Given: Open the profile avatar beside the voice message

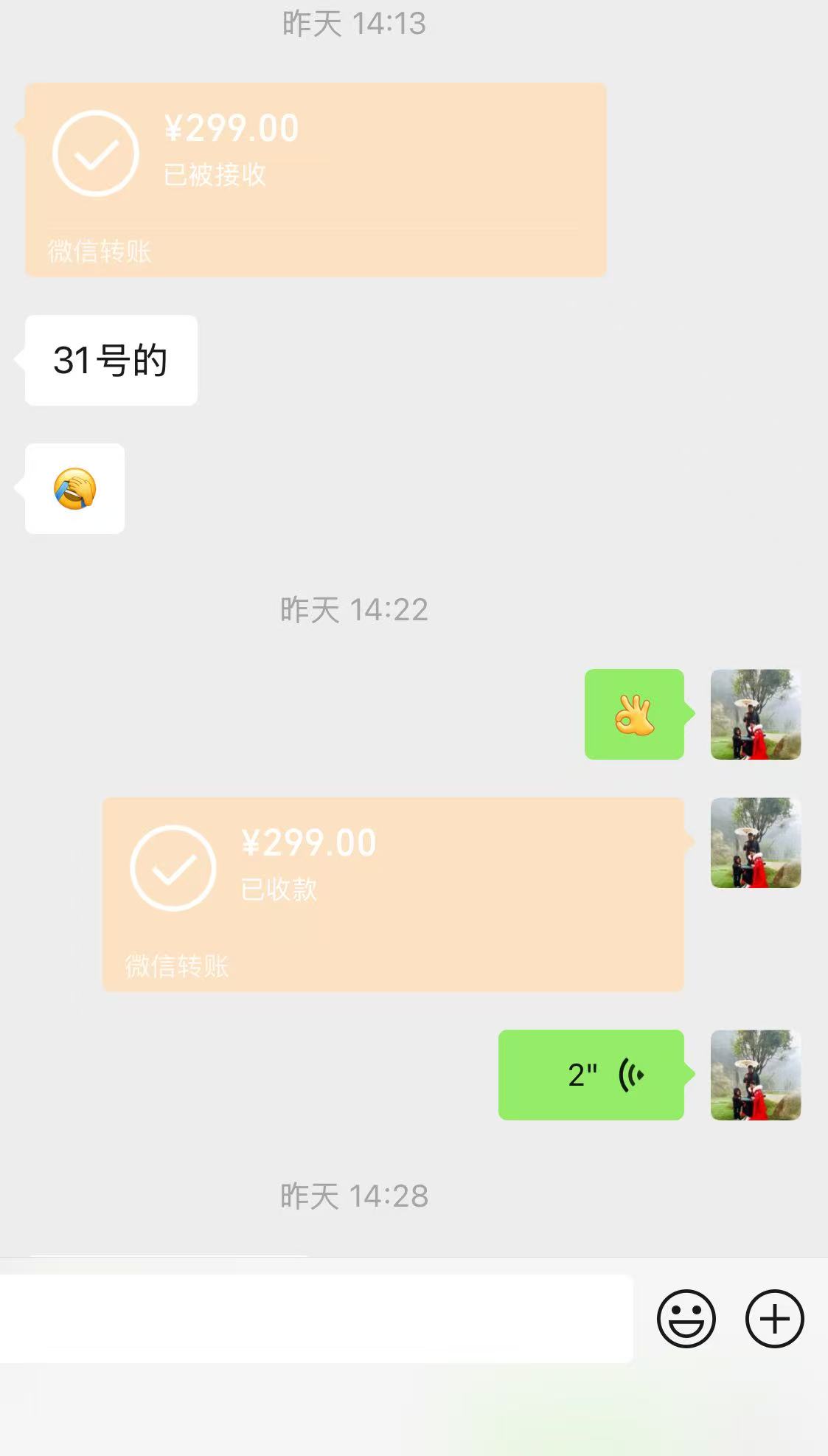Looking at the screenshot, I should coord(756,1075).
